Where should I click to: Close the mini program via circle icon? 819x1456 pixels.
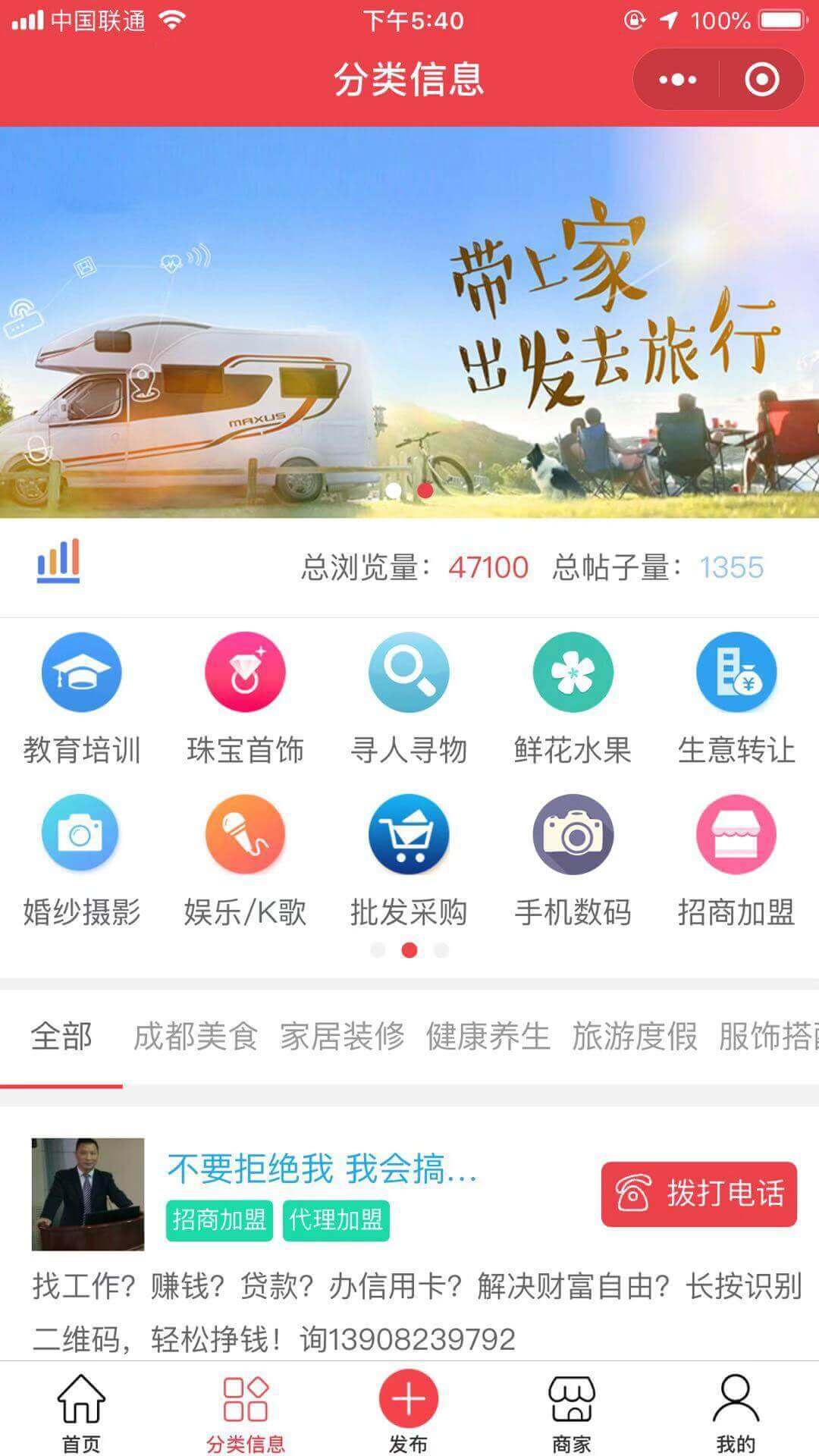coord(761,80)
